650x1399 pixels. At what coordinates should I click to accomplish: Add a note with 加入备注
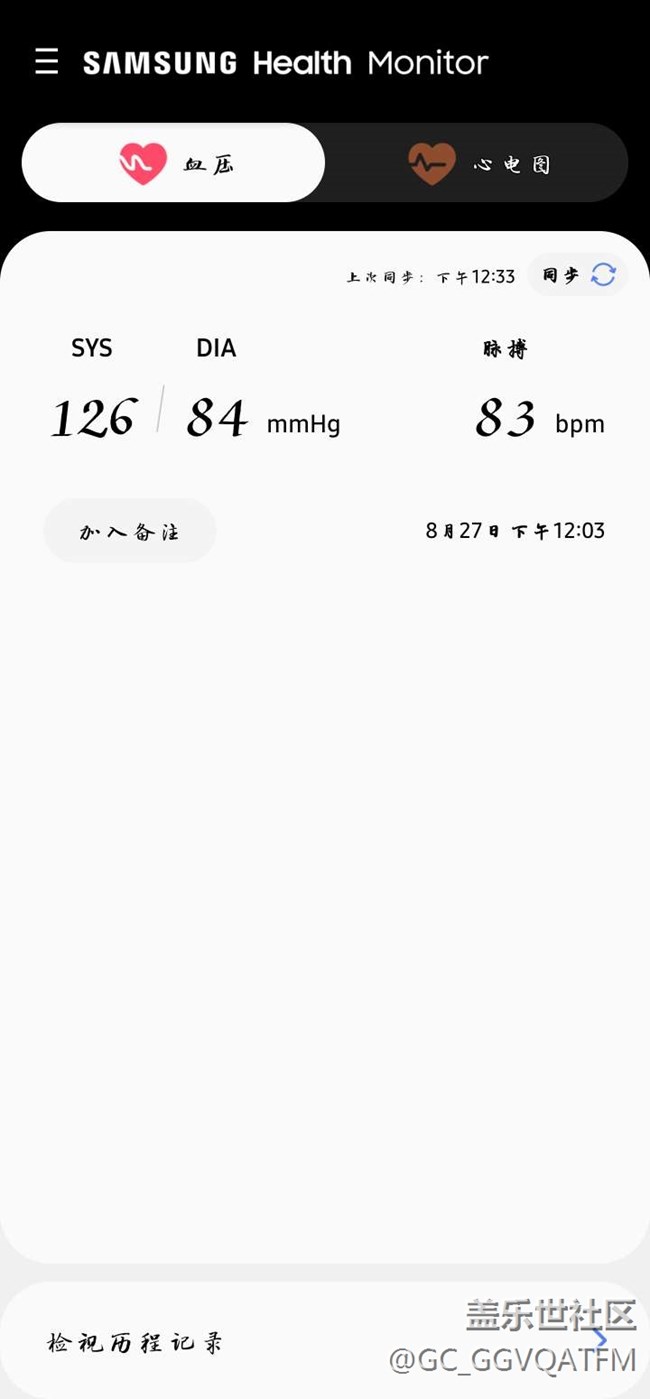click(x=130, y=531)
